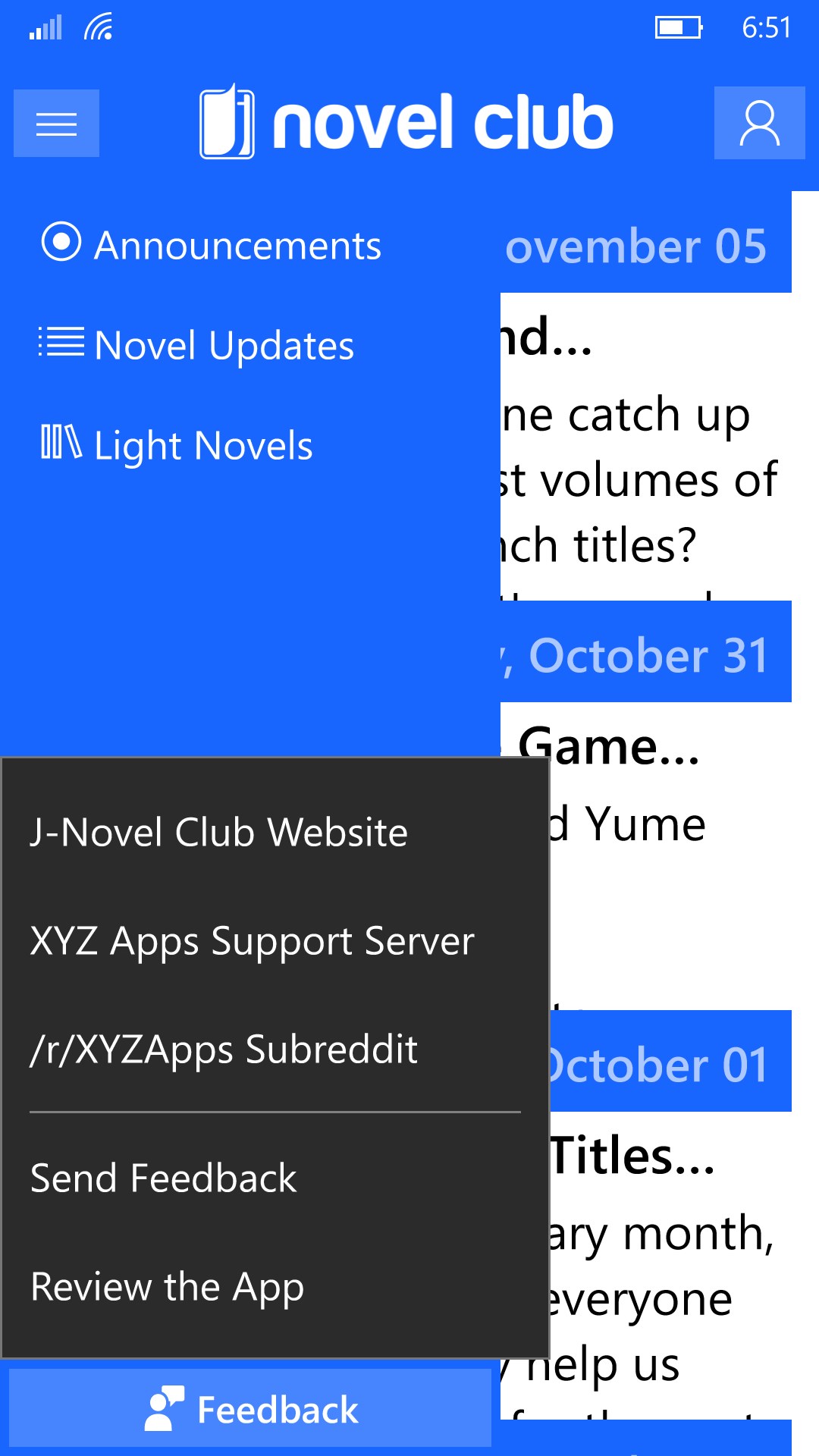The image size is (819, 1456).
Task: Open J-Novel Club Website link
Action: click(218, 832)
